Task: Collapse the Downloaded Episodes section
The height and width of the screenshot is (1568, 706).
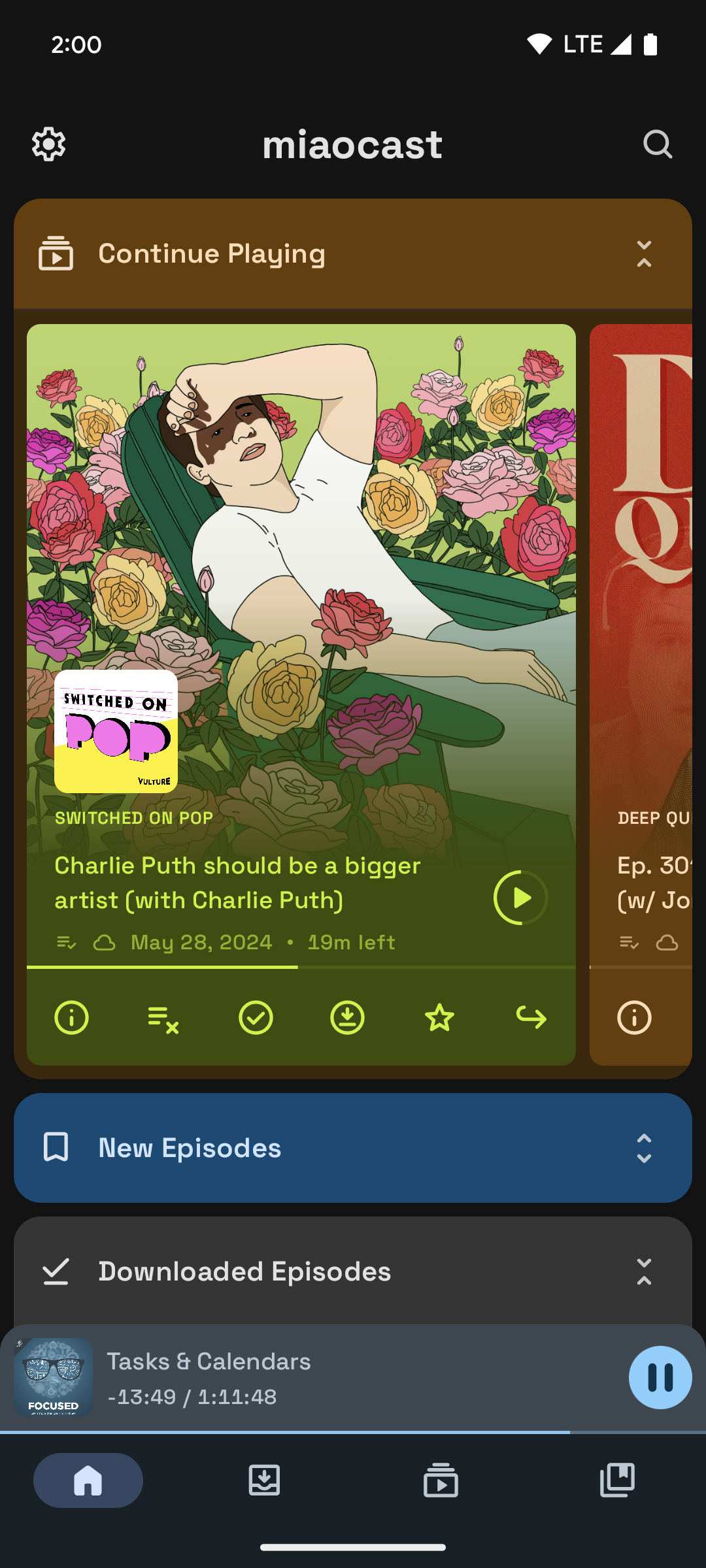Action: pyautogui.click(x=644, y=1271)
